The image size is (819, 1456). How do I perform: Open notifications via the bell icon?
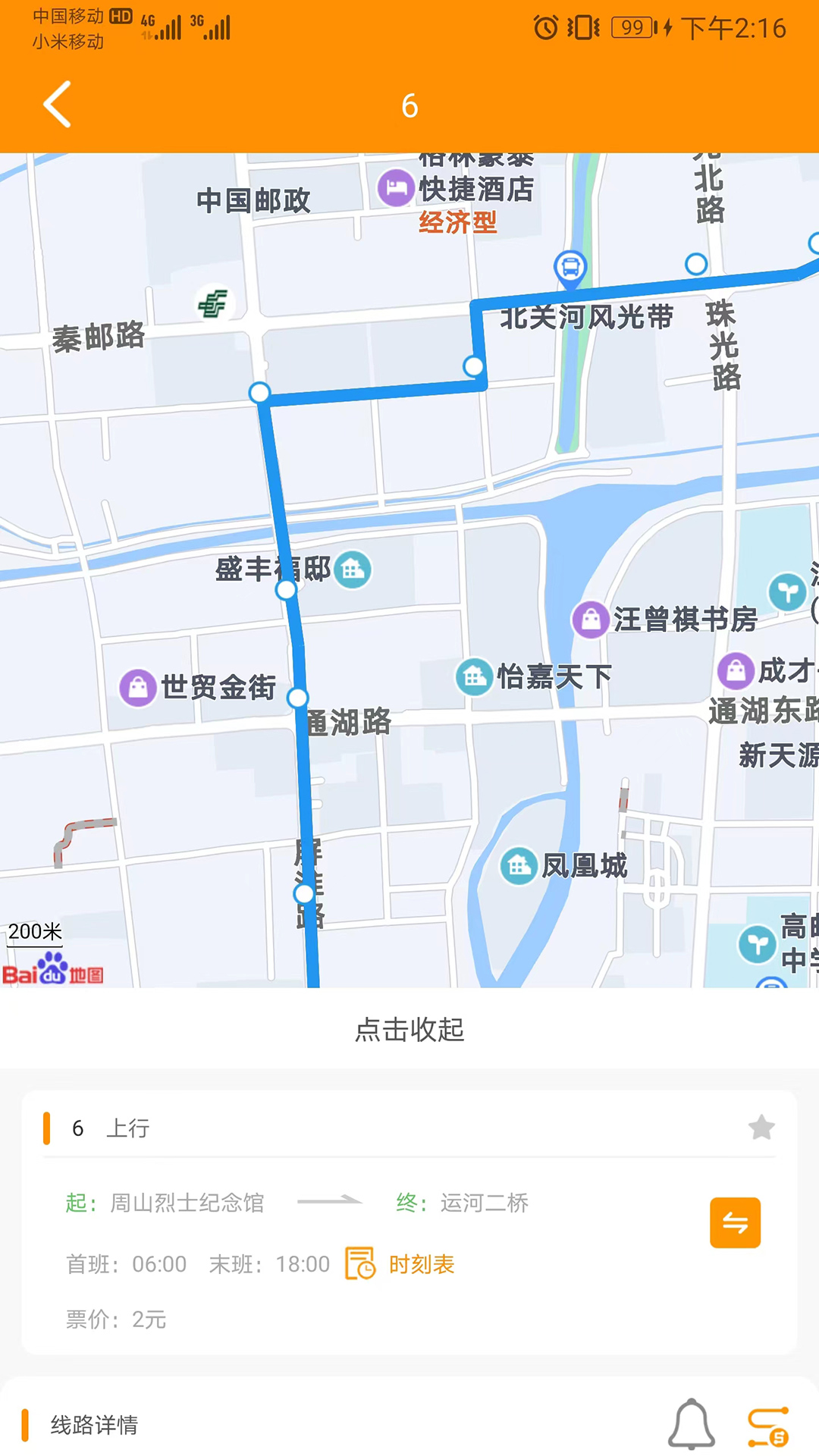coord(692,1424)
